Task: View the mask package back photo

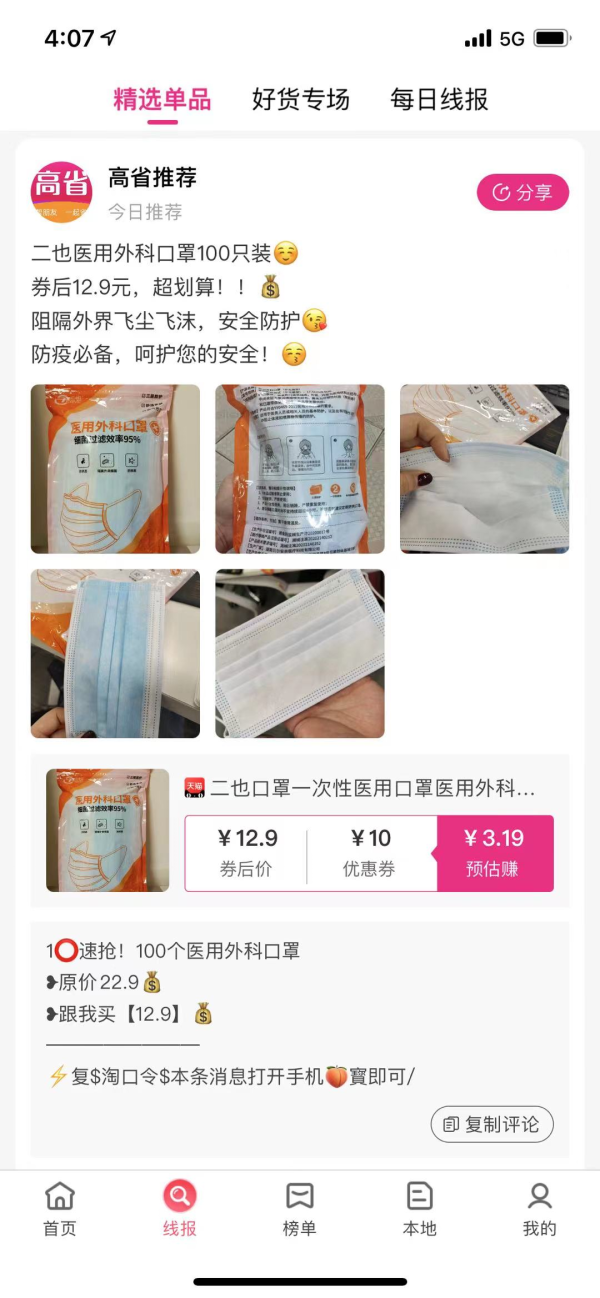Action: click(x=300, y=469)
